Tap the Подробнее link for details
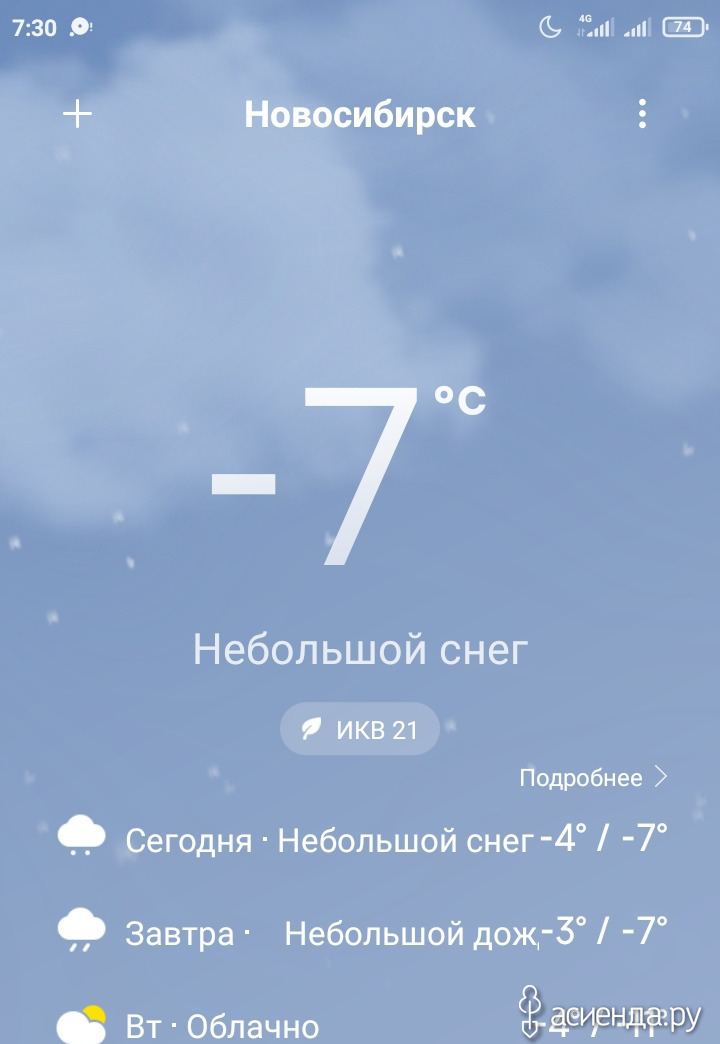This screenshot has width=720, height=1044. coord(592,778)
